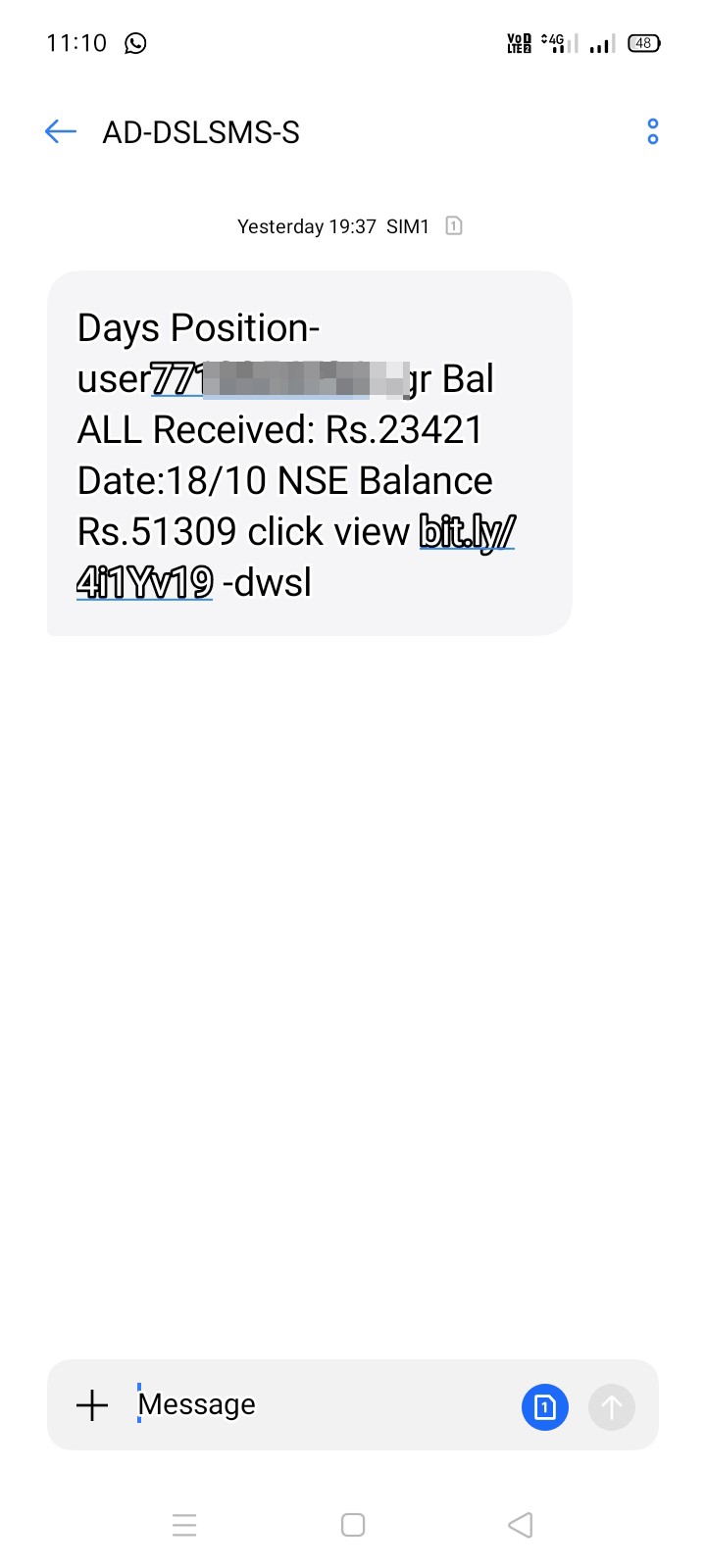Viewport: 706px width, 1568px height.
Task: Tap the plus attachment icon
Action: pyautogui.click(x=92, y=1405)
